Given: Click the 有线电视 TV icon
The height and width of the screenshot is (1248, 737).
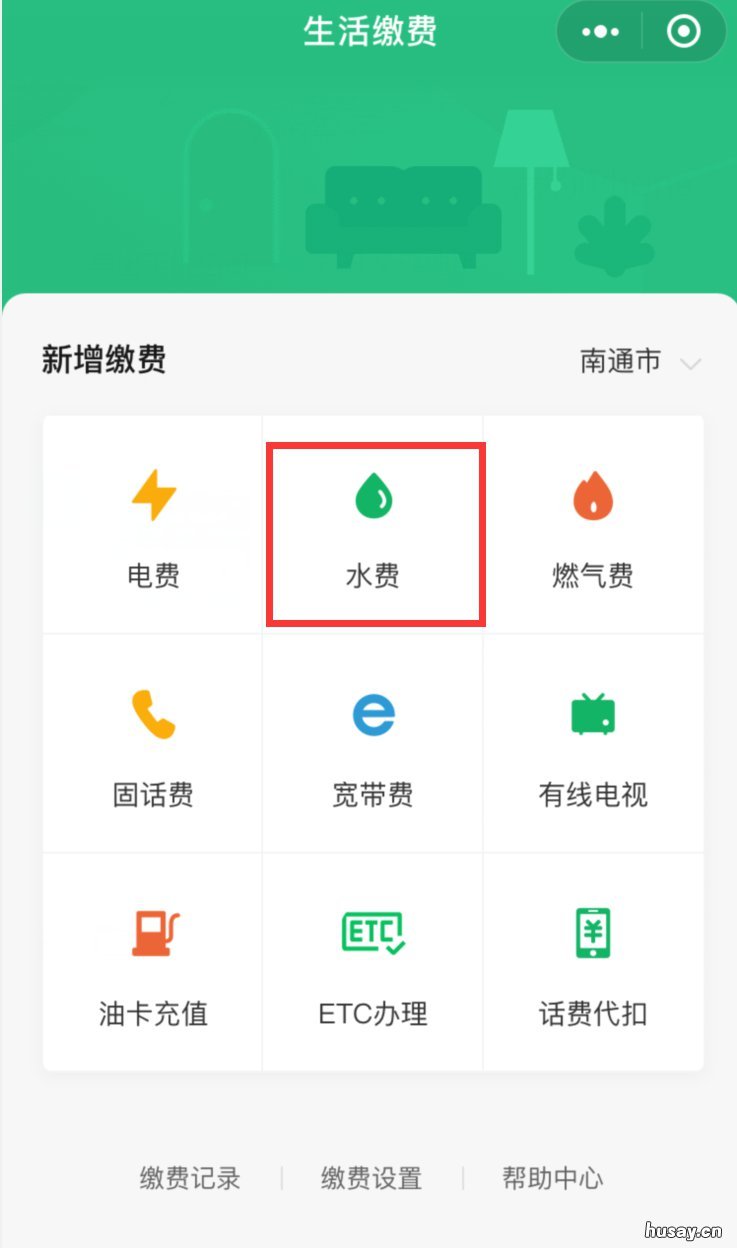Looking at the screenshot, I should (594, 714).
